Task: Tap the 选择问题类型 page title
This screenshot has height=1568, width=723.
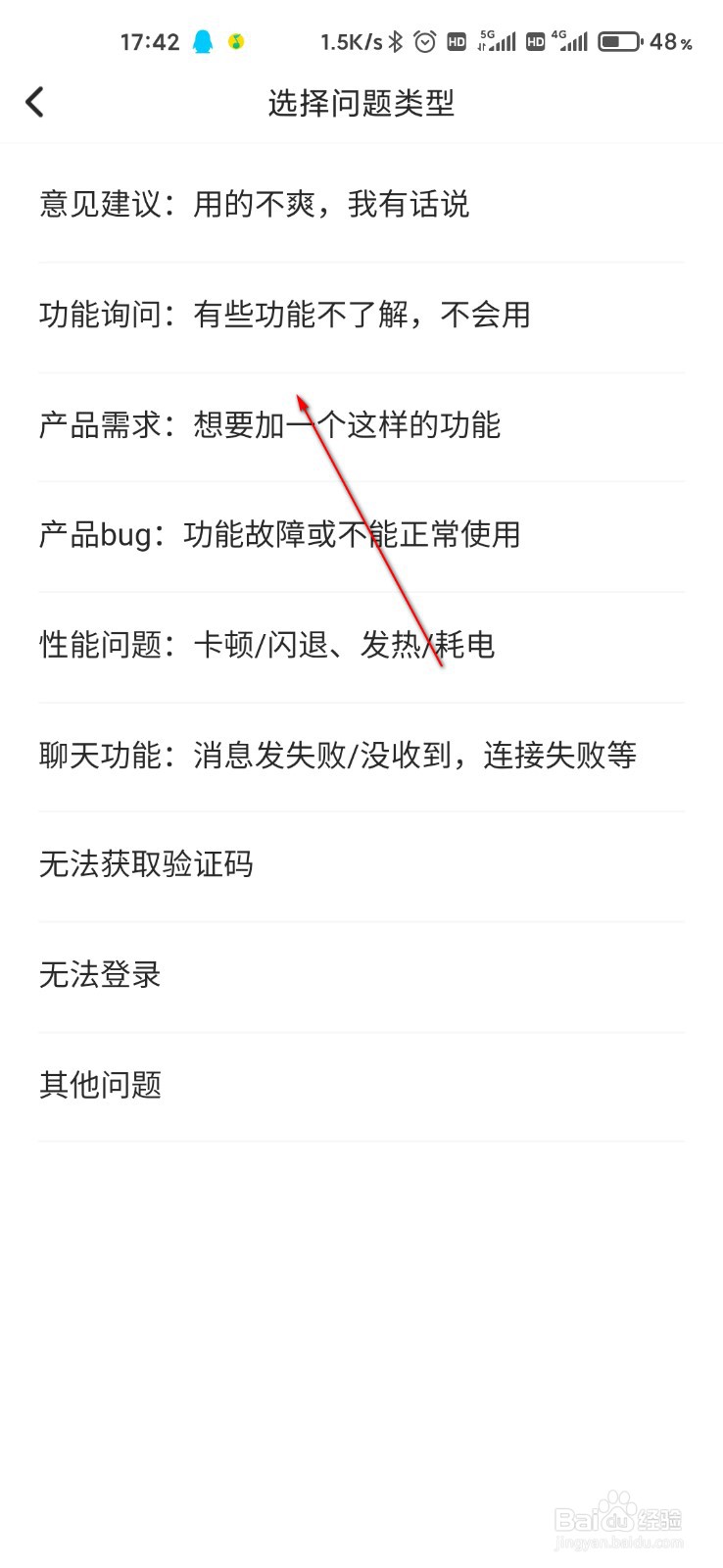Action: (361, 101)
